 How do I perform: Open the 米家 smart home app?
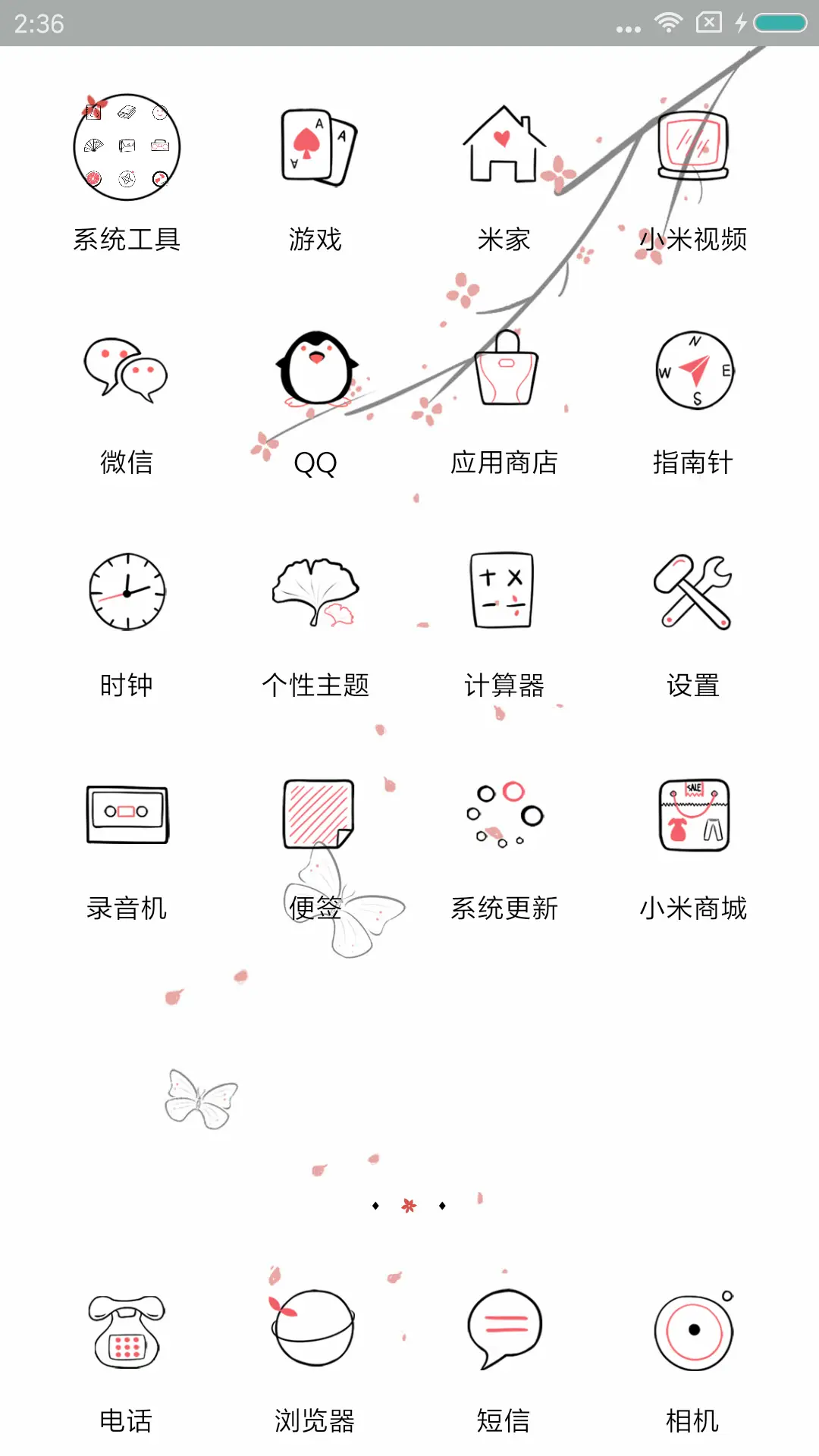click(504, 144)
